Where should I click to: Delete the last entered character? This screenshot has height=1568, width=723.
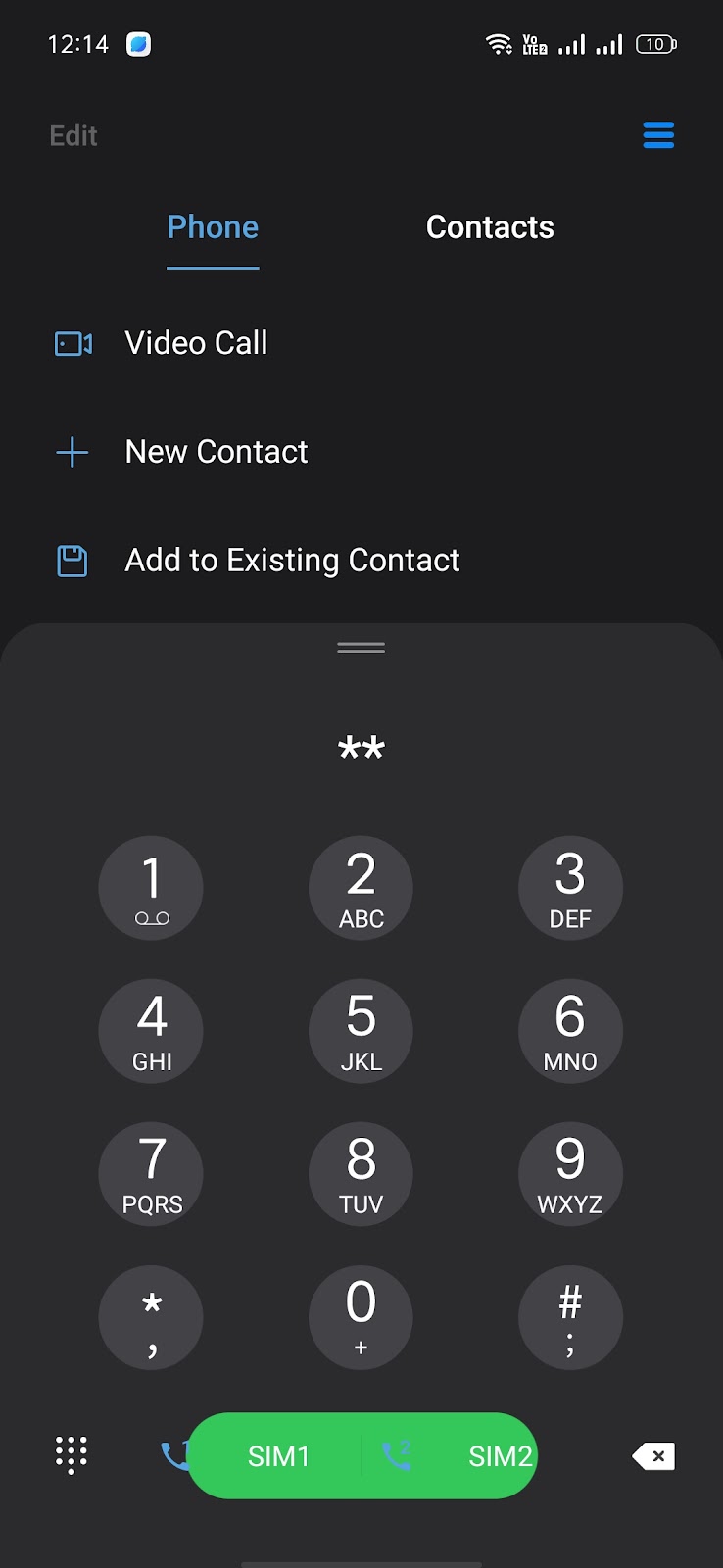click(x=654, y=1456)
